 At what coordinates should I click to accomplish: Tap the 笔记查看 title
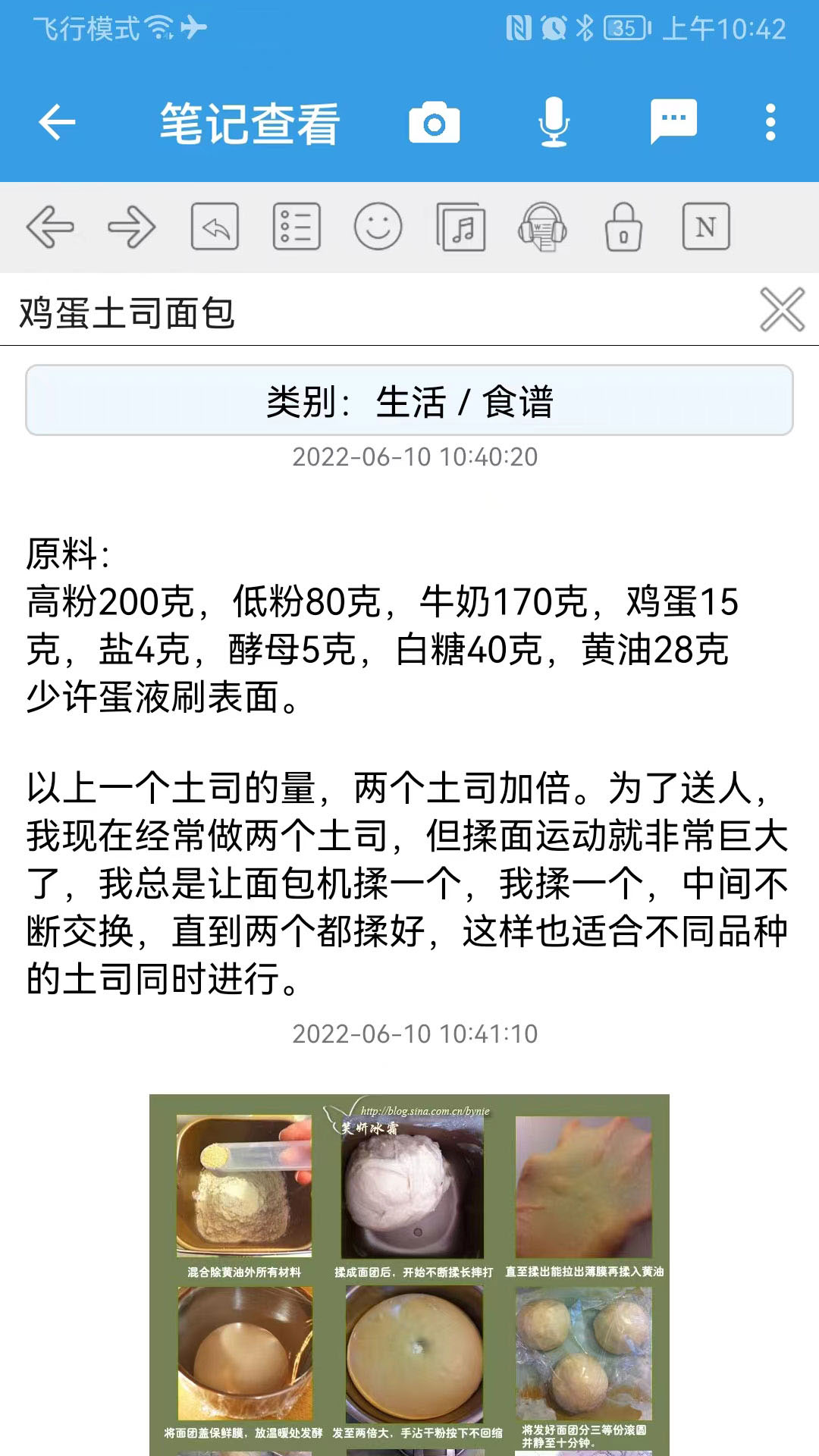246,123
